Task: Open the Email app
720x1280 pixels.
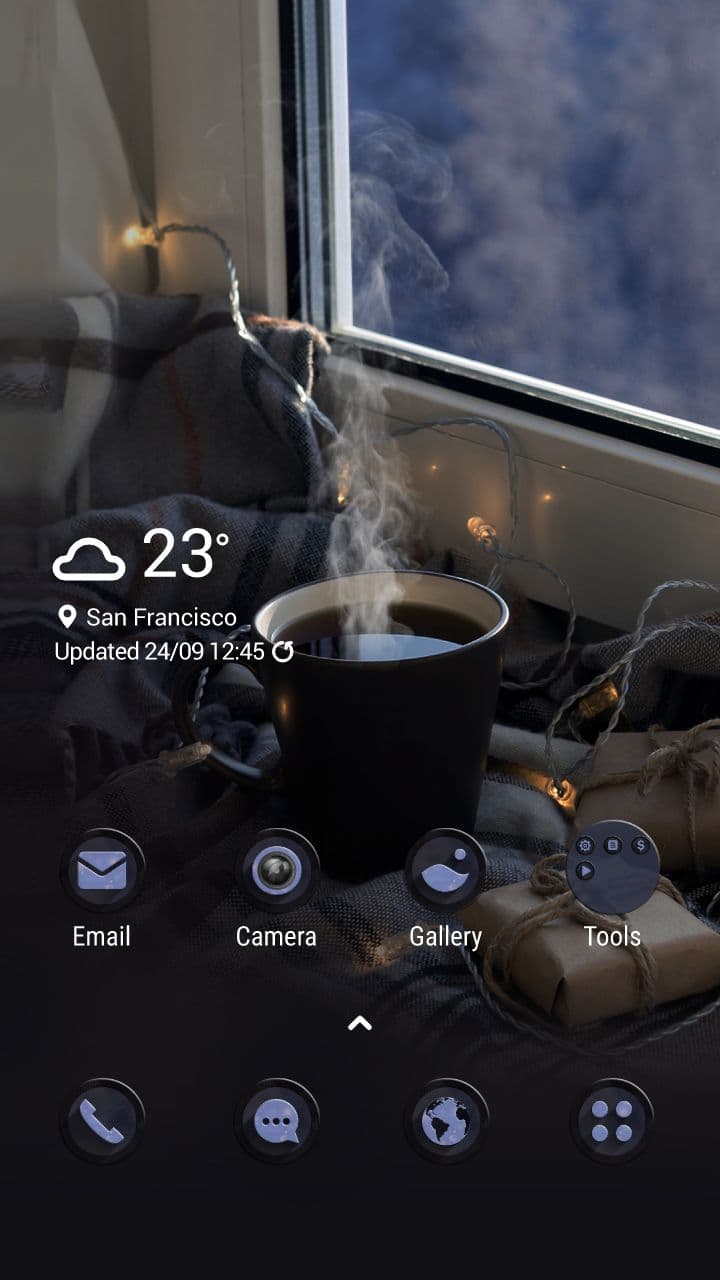Action: tap(102, 871)
